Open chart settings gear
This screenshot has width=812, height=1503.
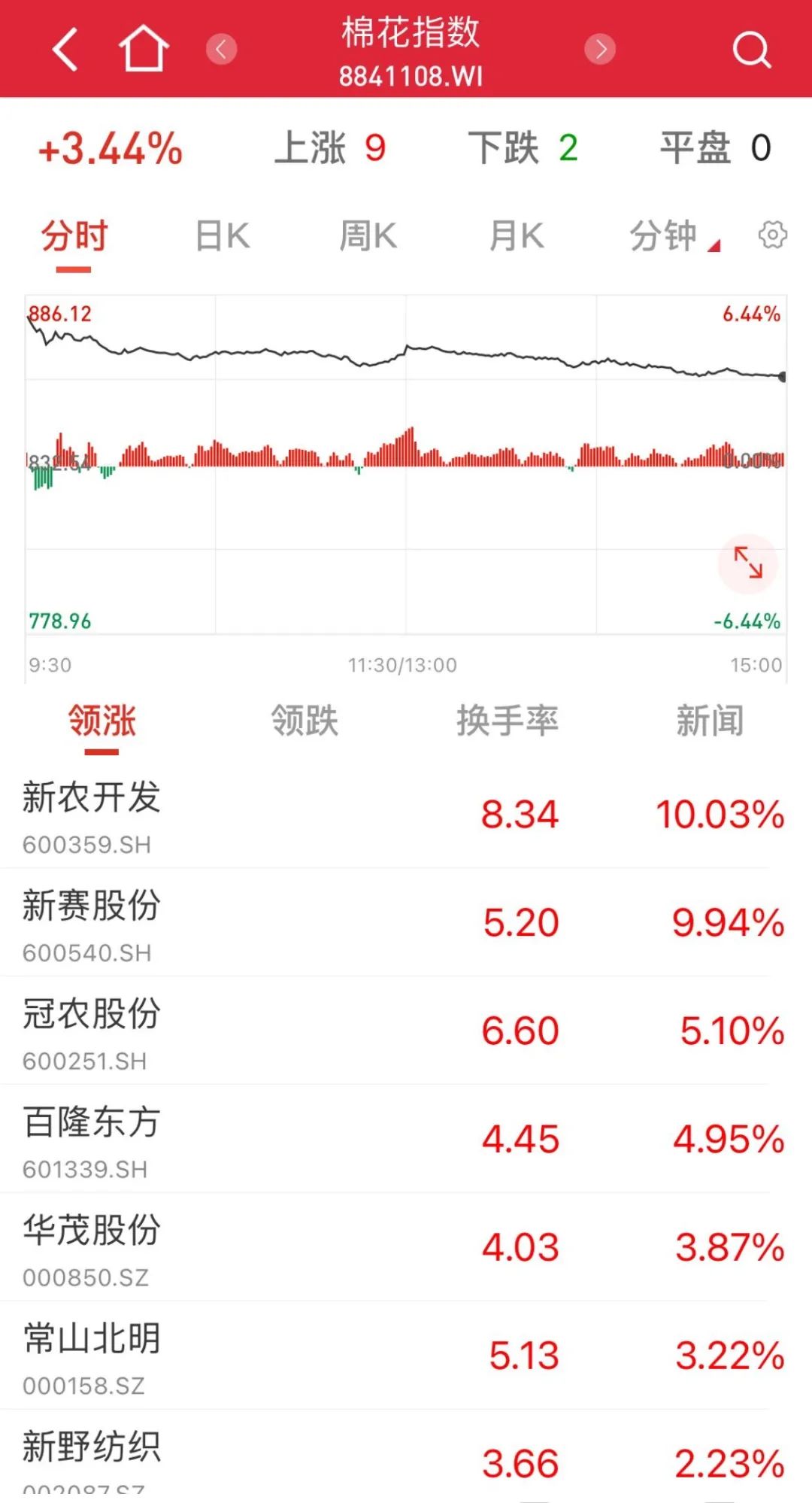point(772,235)
